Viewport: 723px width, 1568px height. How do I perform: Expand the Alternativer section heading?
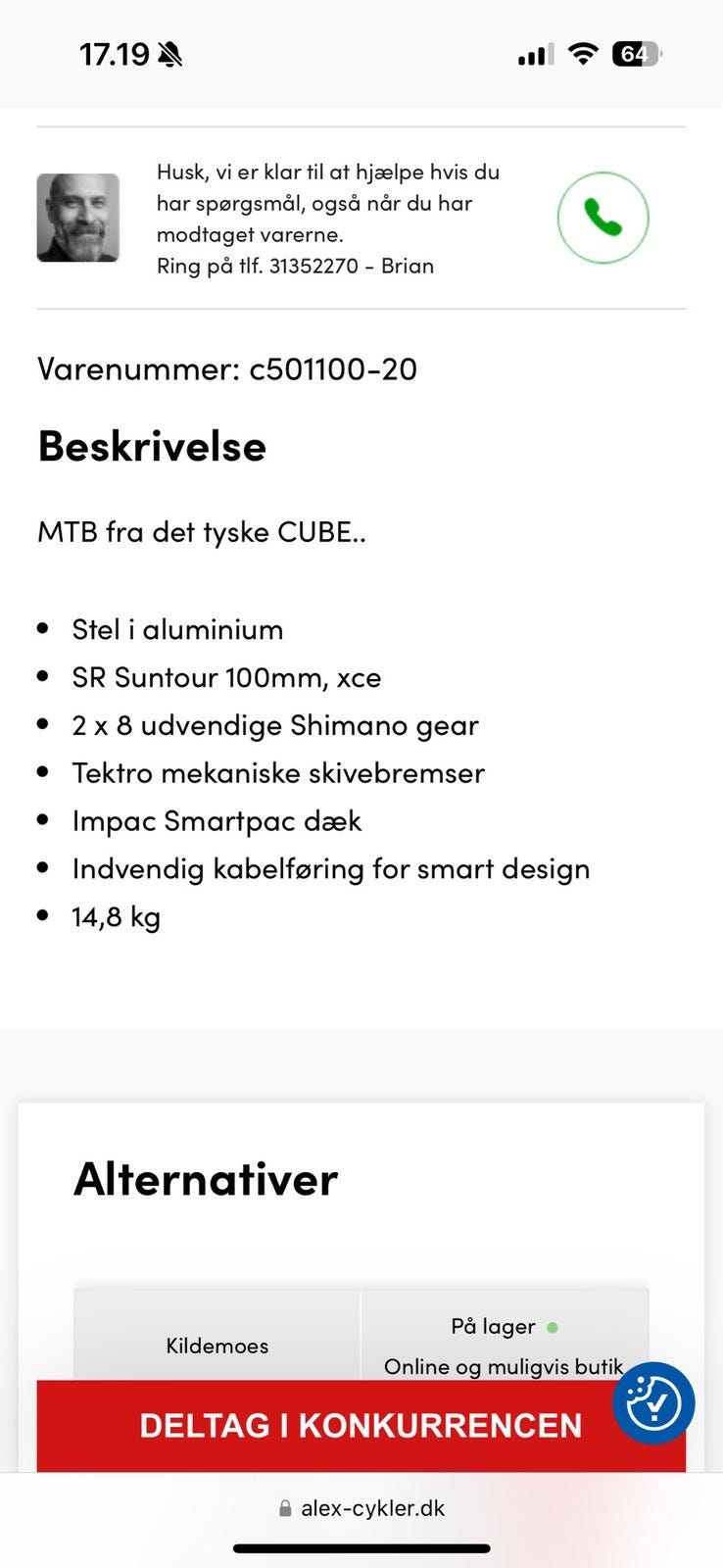pos(206,1179)
